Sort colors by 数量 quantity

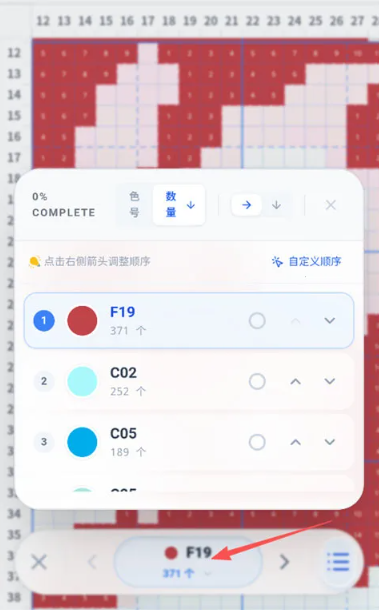[179, 205]
